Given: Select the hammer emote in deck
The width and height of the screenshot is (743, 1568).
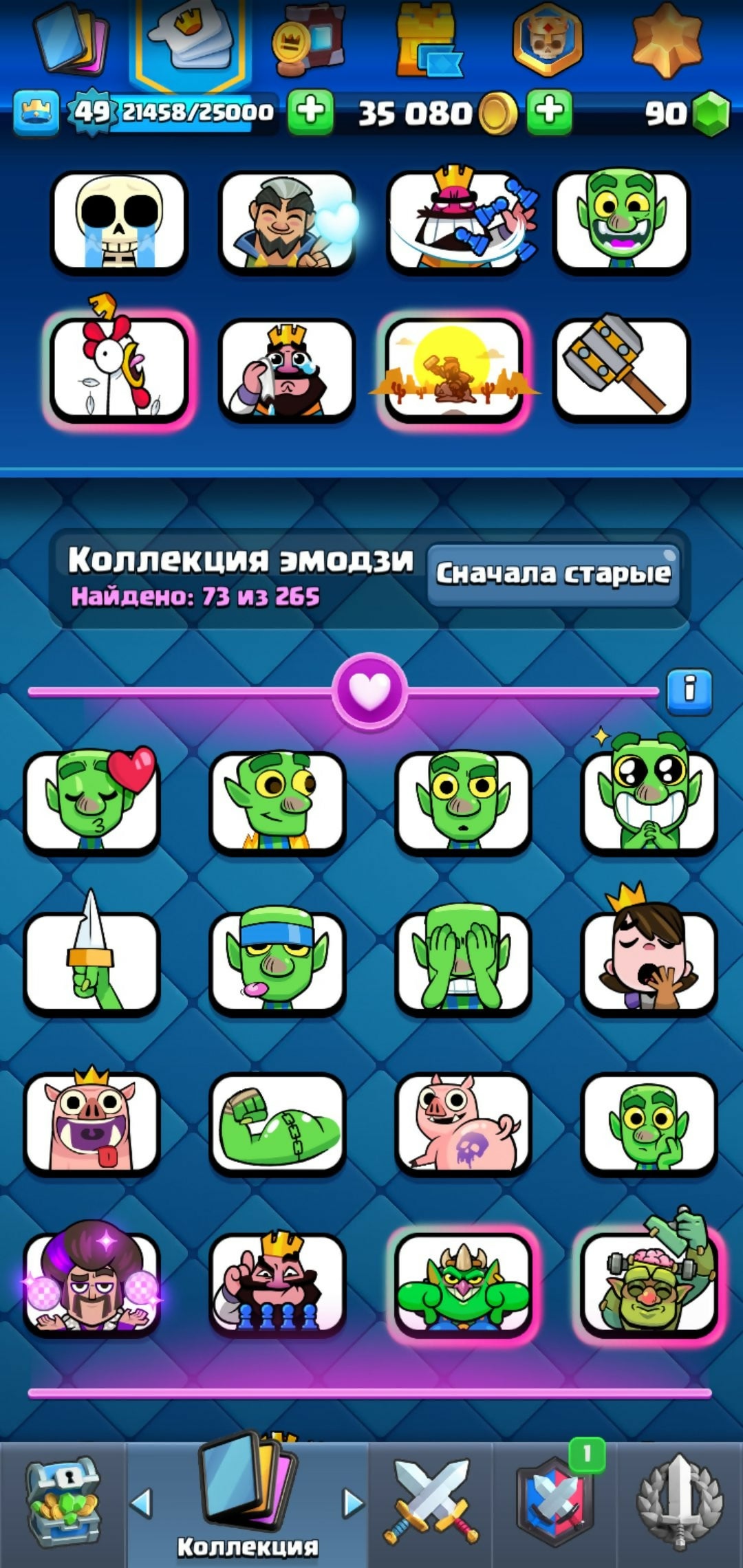Looking at the screenshot, I should 621,368.
